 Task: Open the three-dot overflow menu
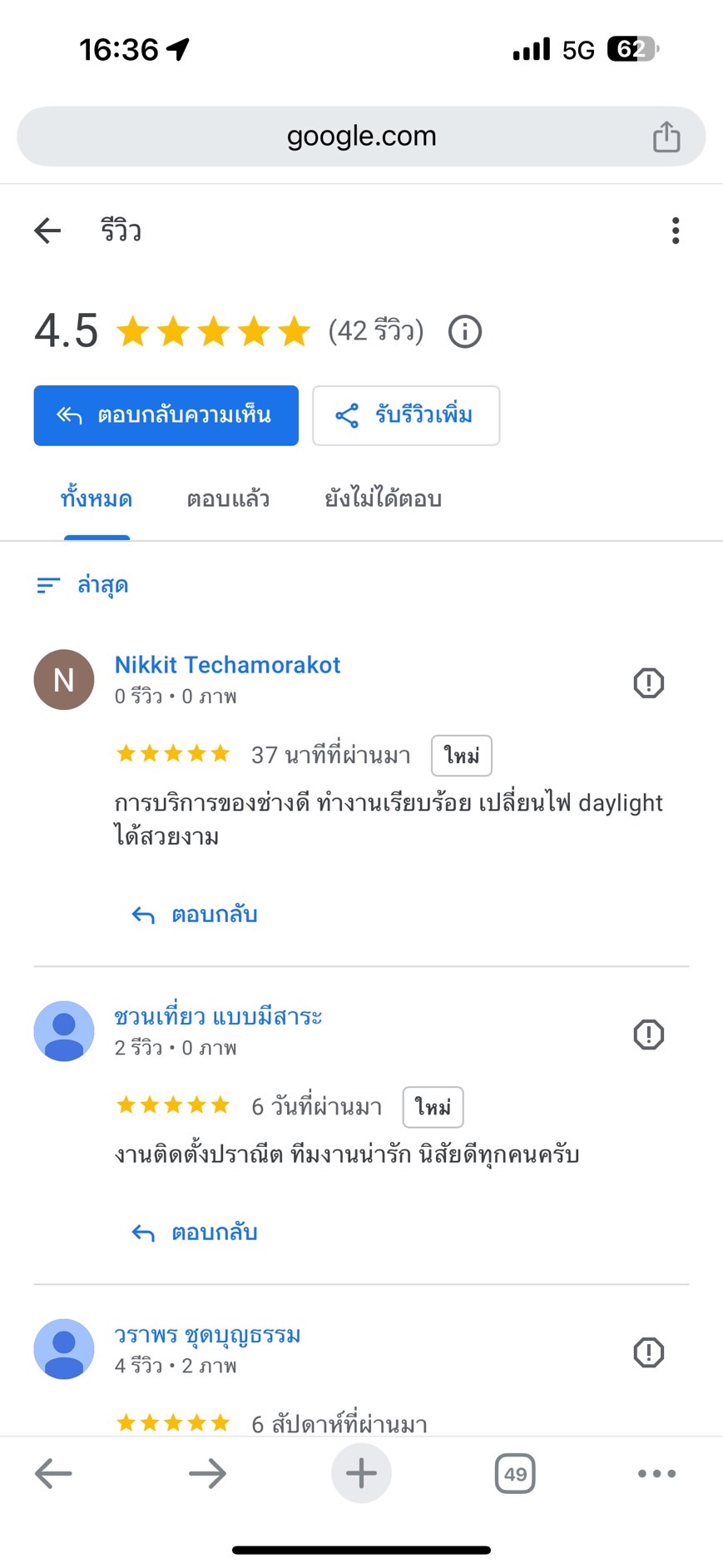click(676, 231)
